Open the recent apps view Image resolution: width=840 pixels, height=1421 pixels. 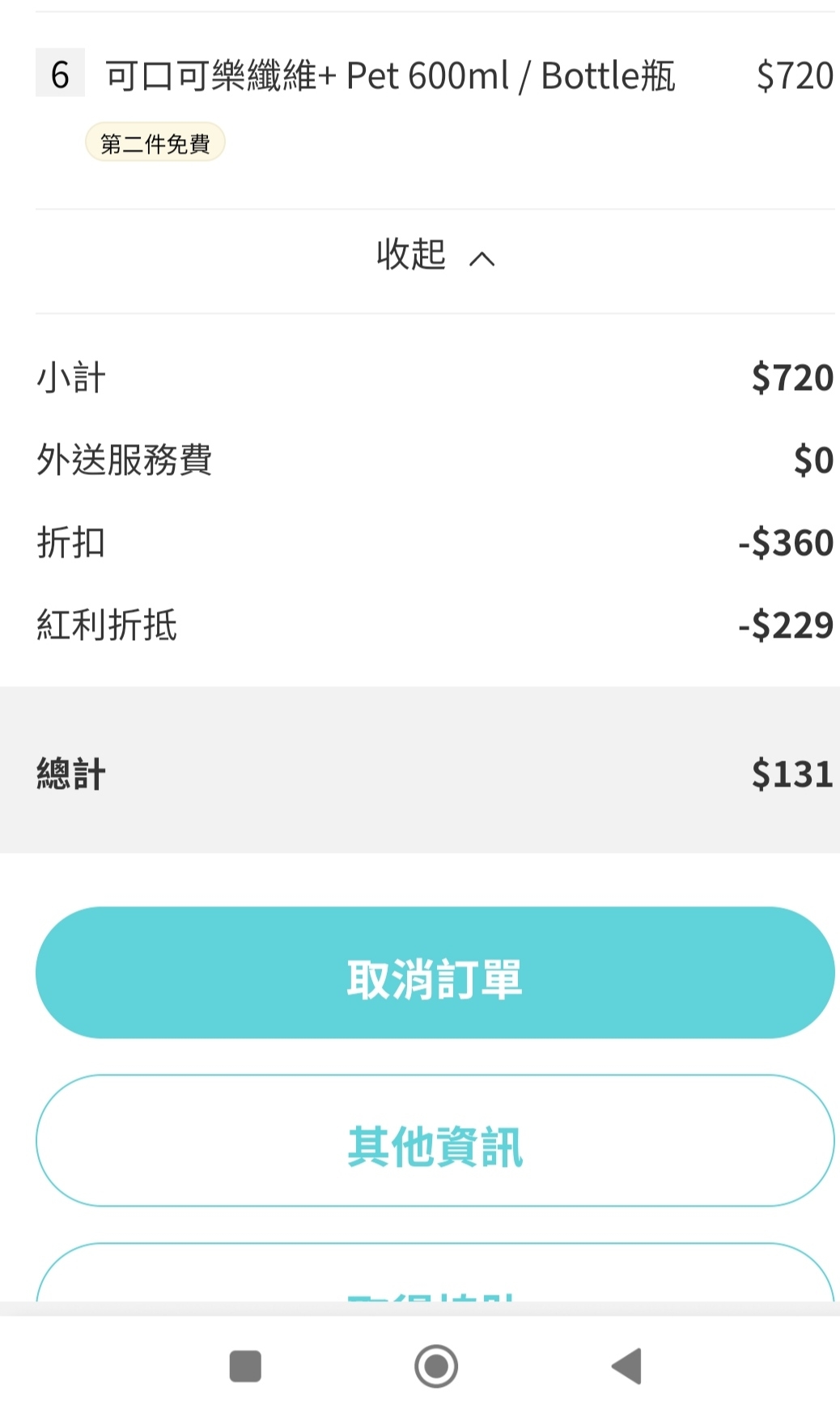(245, 1367)
